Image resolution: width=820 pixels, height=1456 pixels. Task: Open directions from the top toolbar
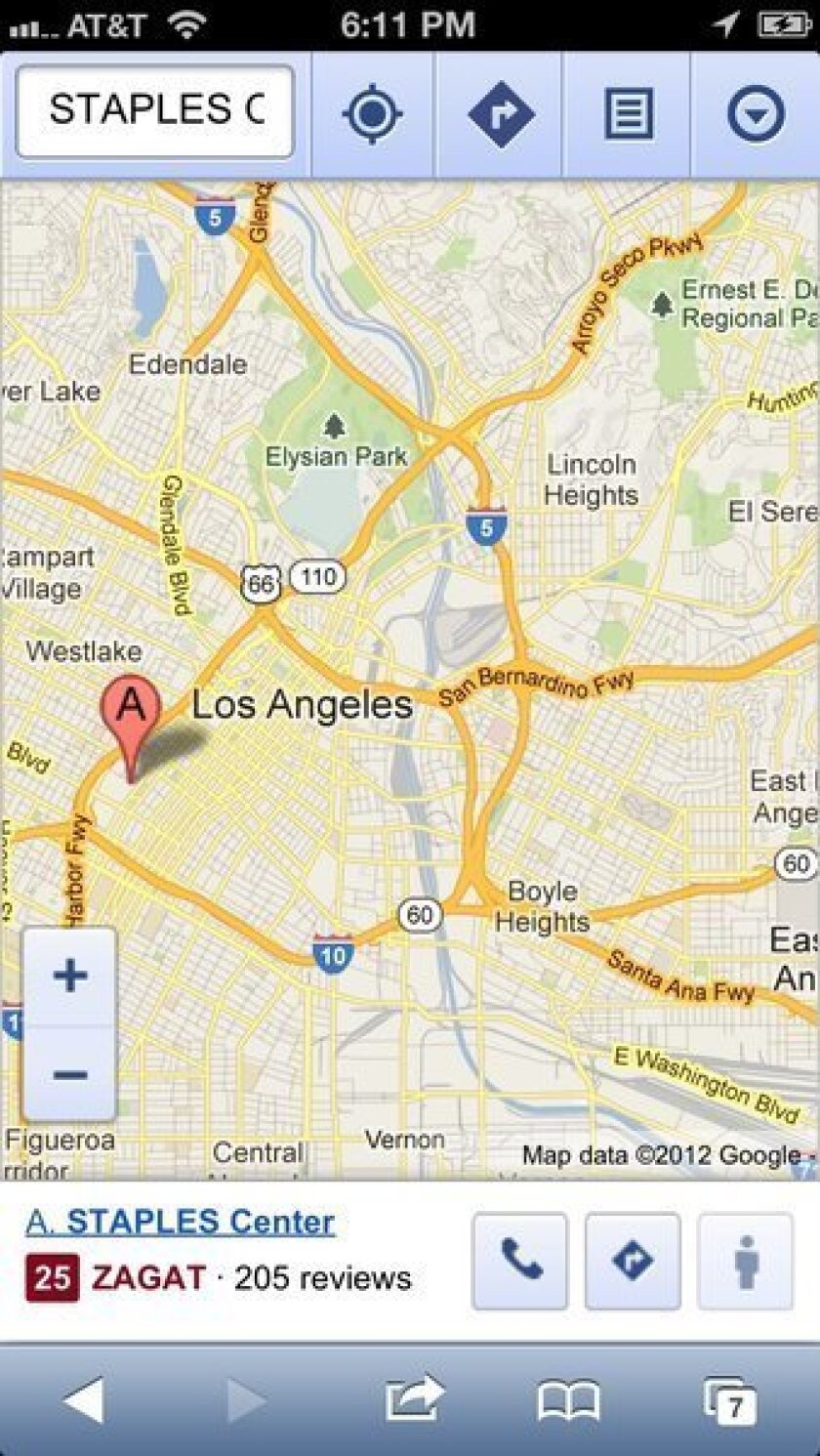point(500,115)
